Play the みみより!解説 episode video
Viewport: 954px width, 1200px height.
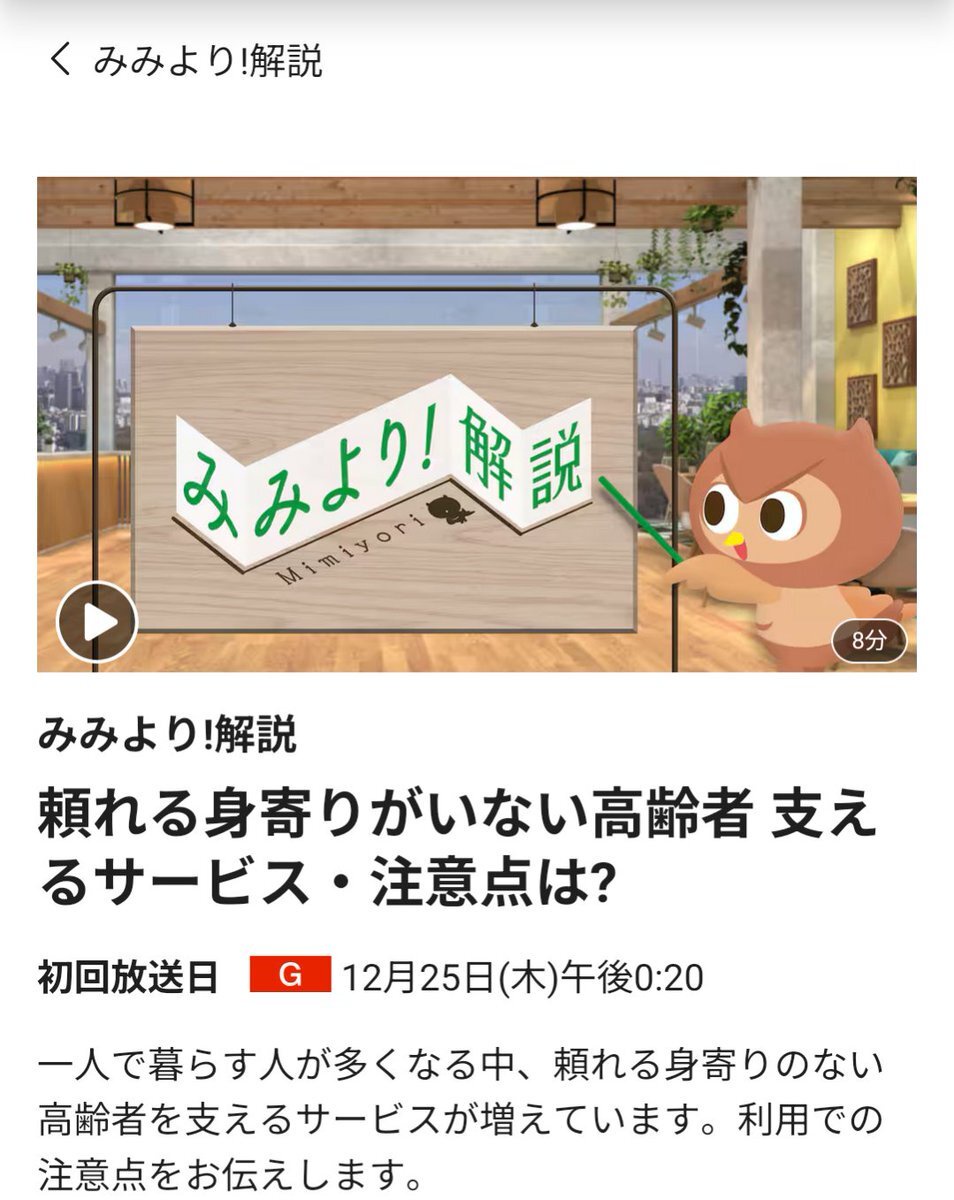point(97,622)
